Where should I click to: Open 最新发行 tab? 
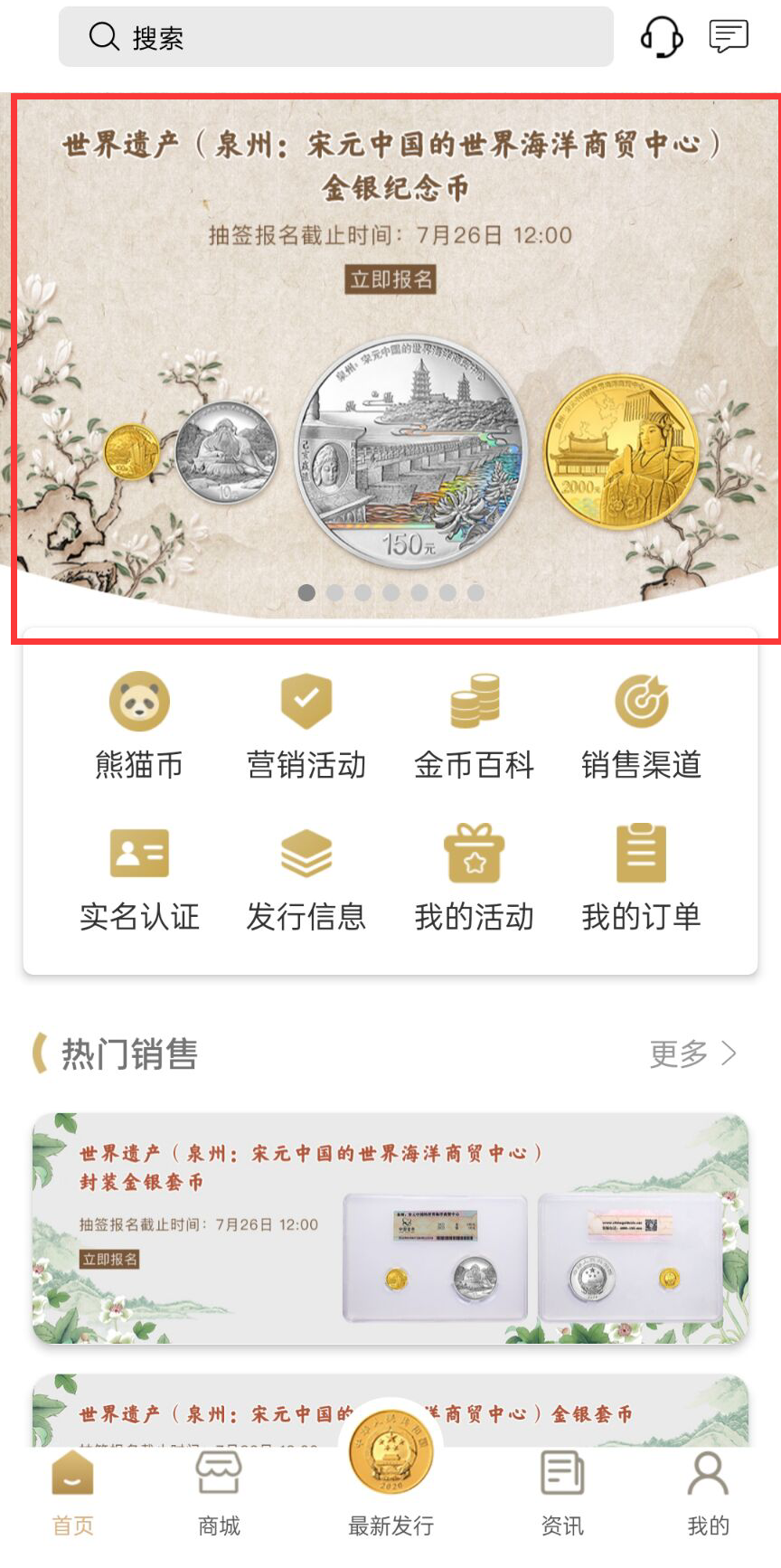(390, 1472)
